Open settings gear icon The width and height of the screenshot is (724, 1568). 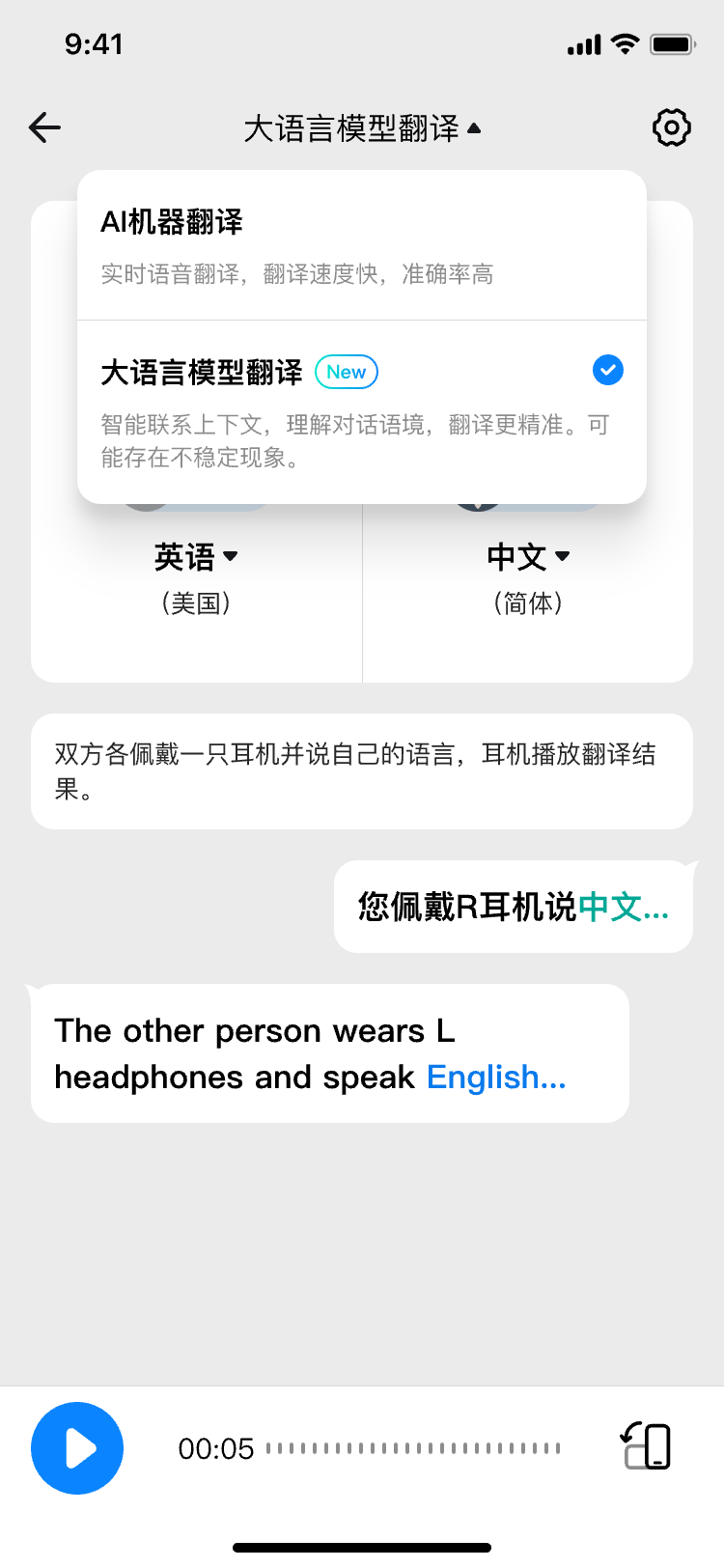click(x=671, y=127)
